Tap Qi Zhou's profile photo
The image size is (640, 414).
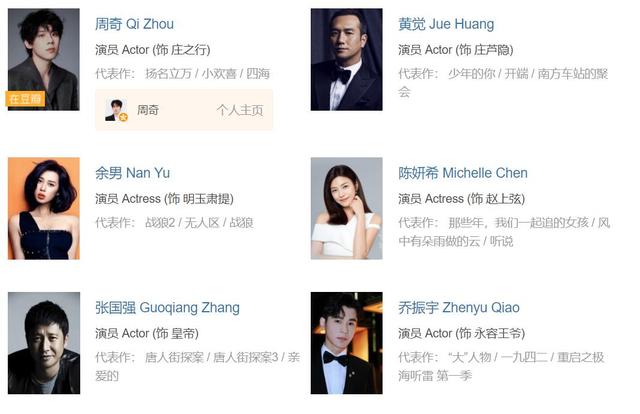[x=43, y=58]
